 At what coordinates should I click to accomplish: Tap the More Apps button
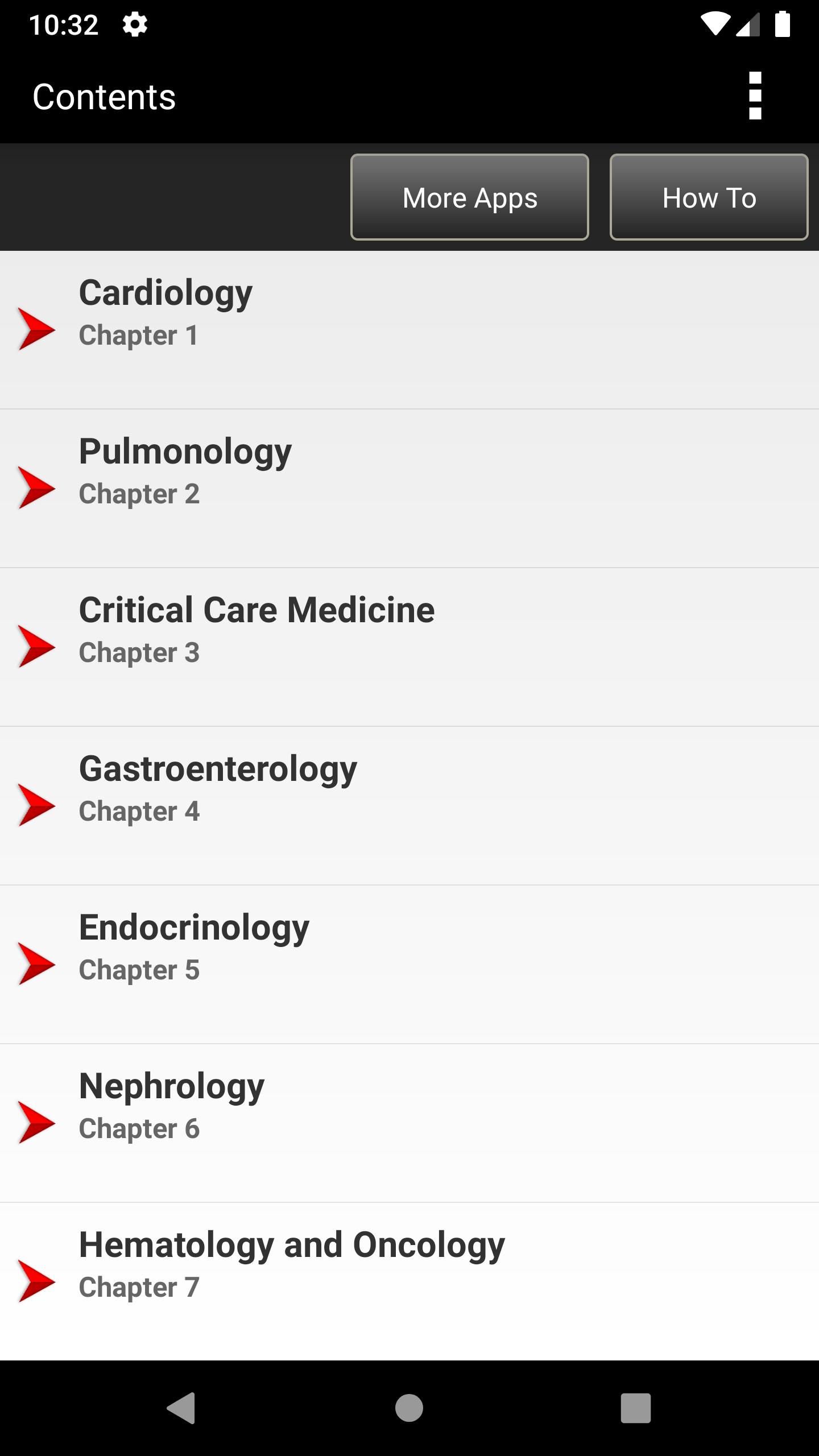click(470, 197)
